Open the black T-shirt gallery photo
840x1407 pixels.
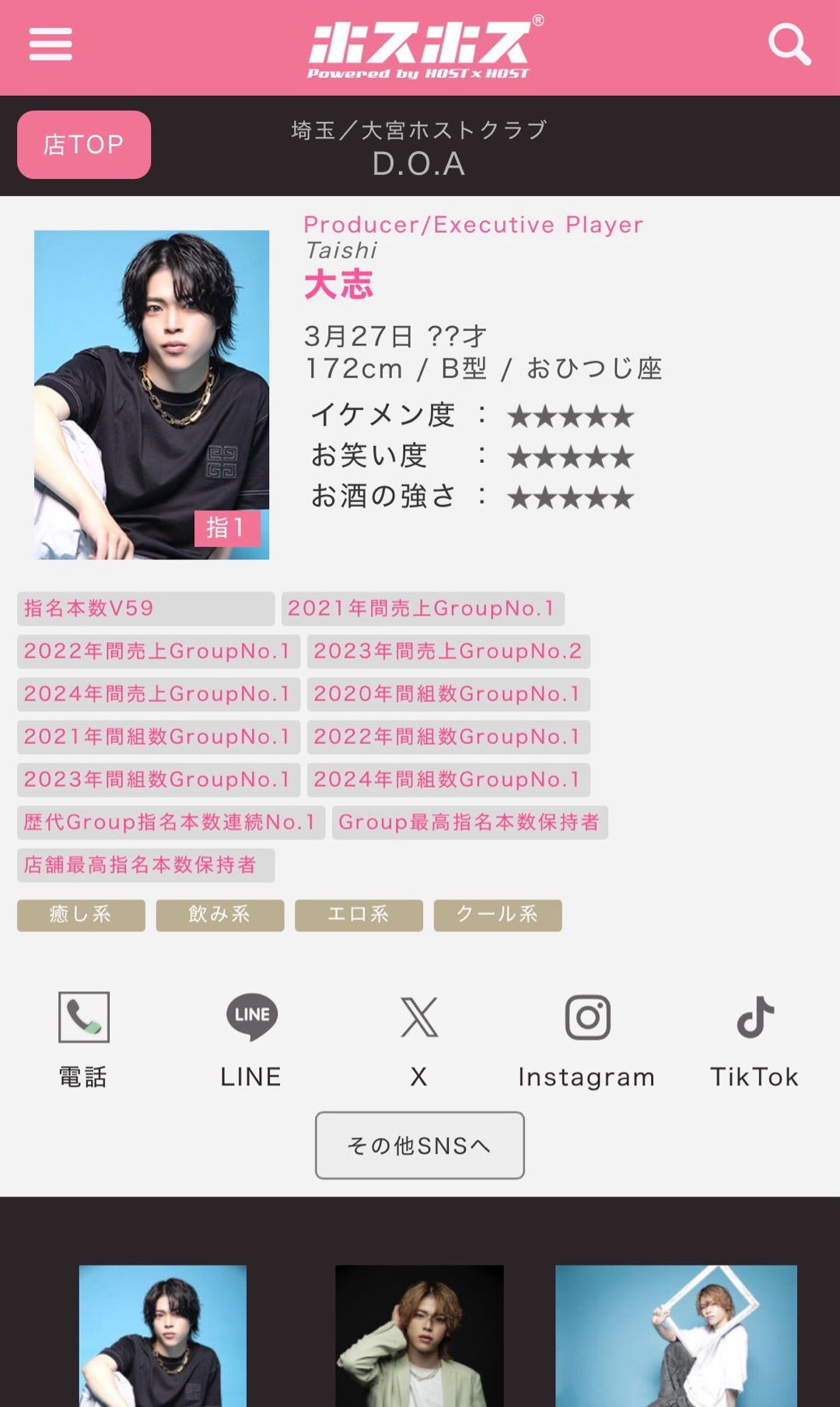click(x=163, y=1335)
